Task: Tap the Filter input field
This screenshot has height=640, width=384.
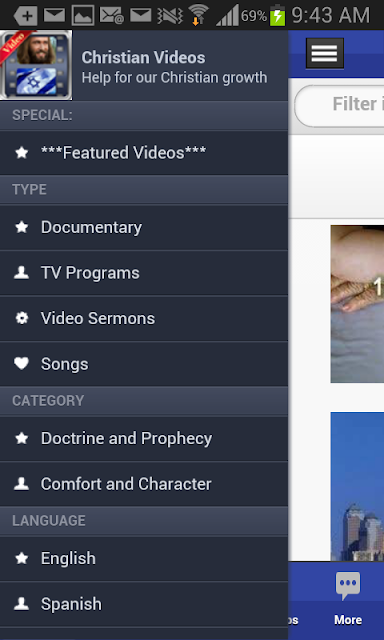Action: (340, 105)
